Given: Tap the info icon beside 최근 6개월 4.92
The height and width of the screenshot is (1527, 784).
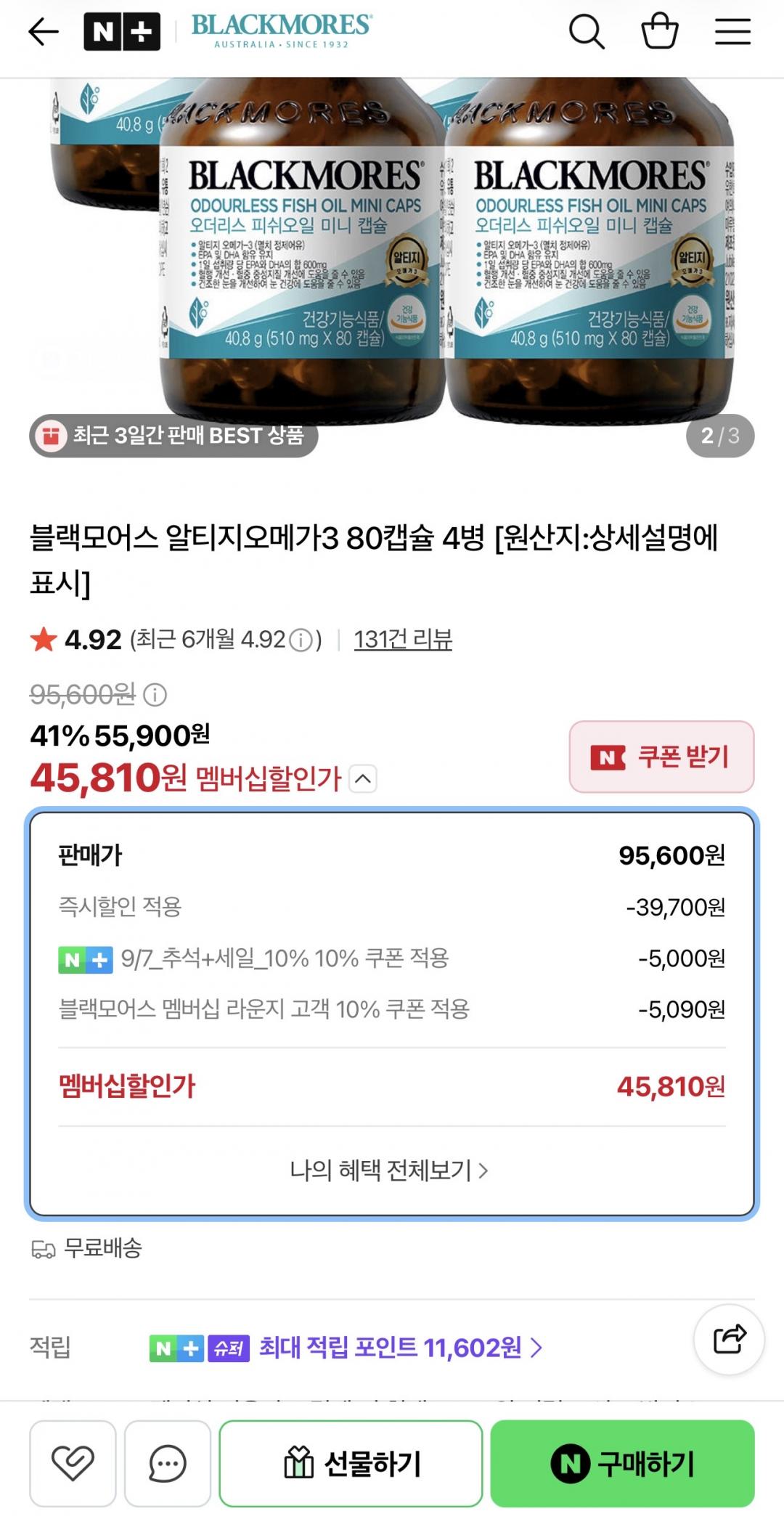Looking at the screenshot, I should pos(301,640).
